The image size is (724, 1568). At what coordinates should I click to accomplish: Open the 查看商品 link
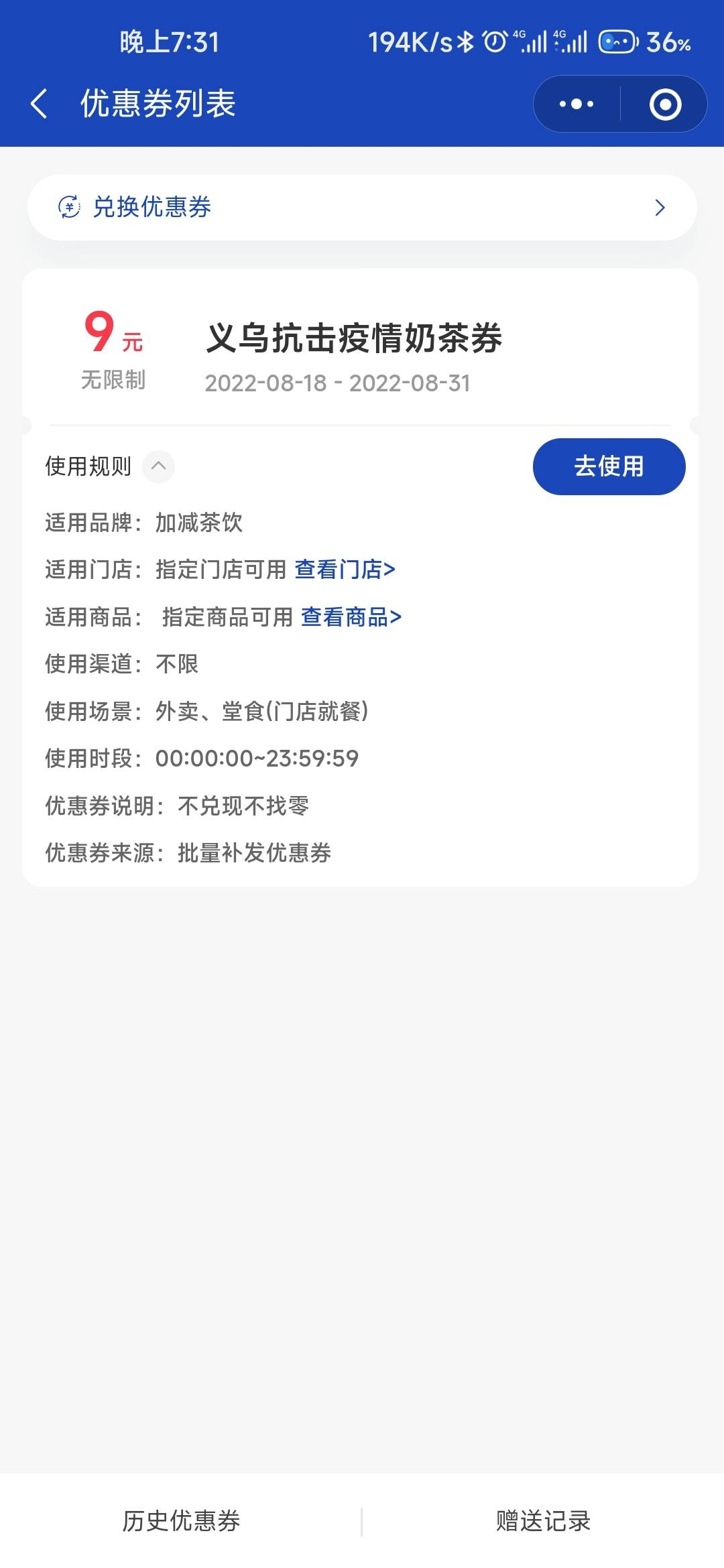[x=351, y=617]
